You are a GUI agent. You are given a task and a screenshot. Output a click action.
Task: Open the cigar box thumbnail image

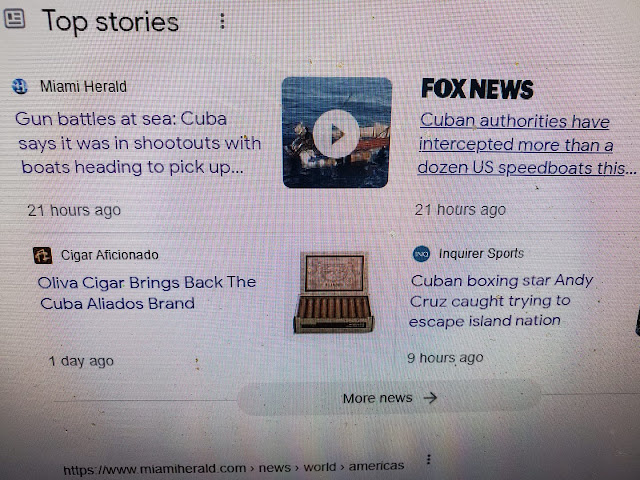pos(335,292)
